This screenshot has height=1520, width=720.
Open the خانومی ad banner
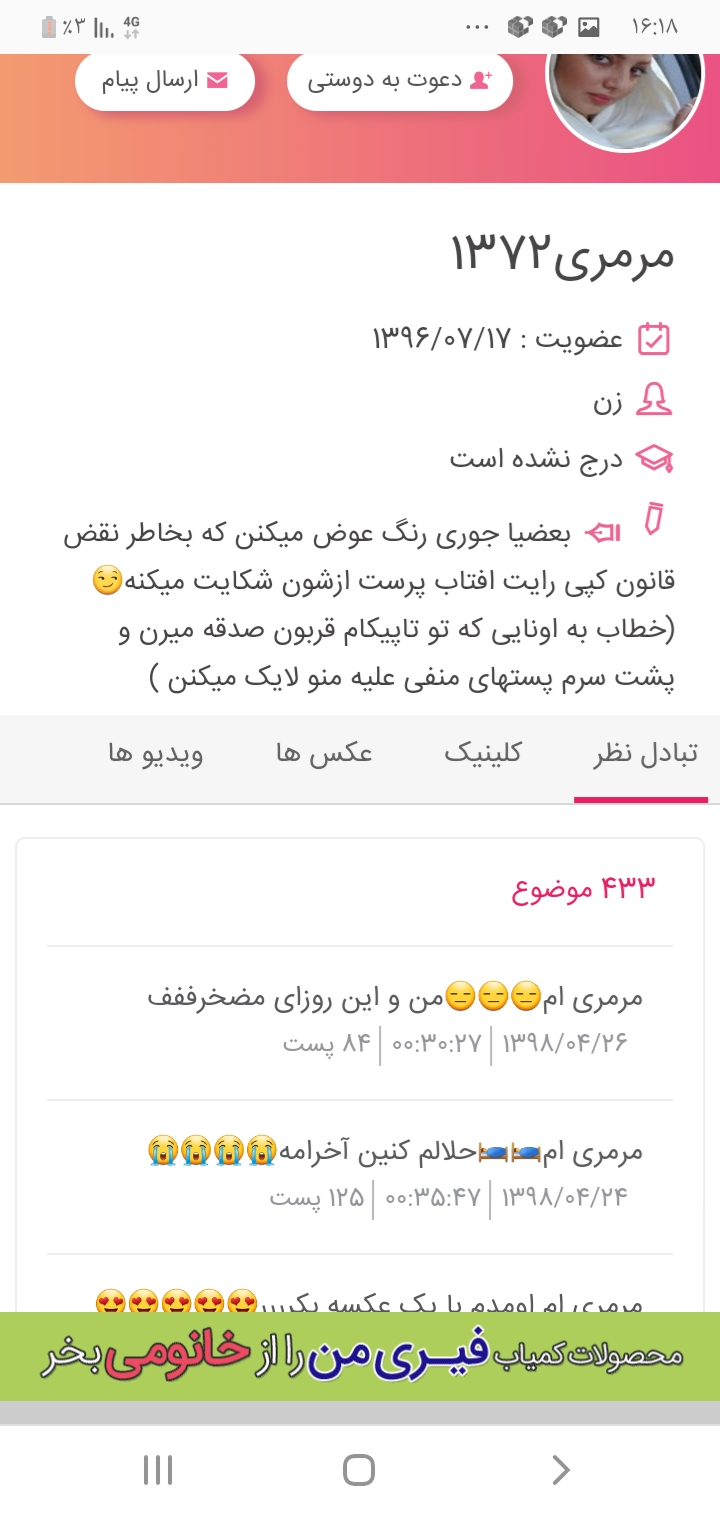tap(360, 1356)
